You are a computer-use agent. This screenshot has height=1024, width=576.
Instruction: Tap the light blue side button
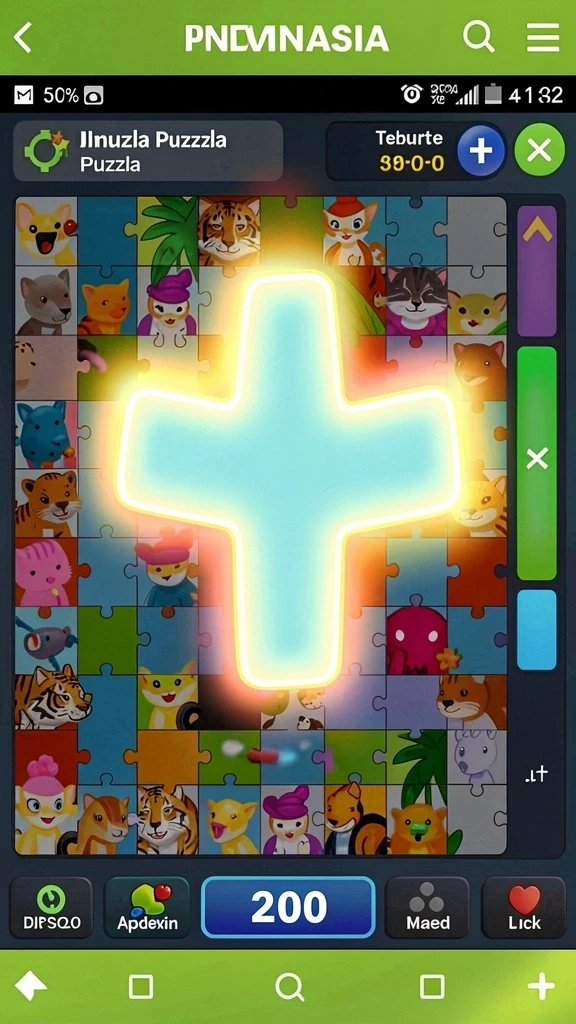pyautogui.click(x=537, y=630)
